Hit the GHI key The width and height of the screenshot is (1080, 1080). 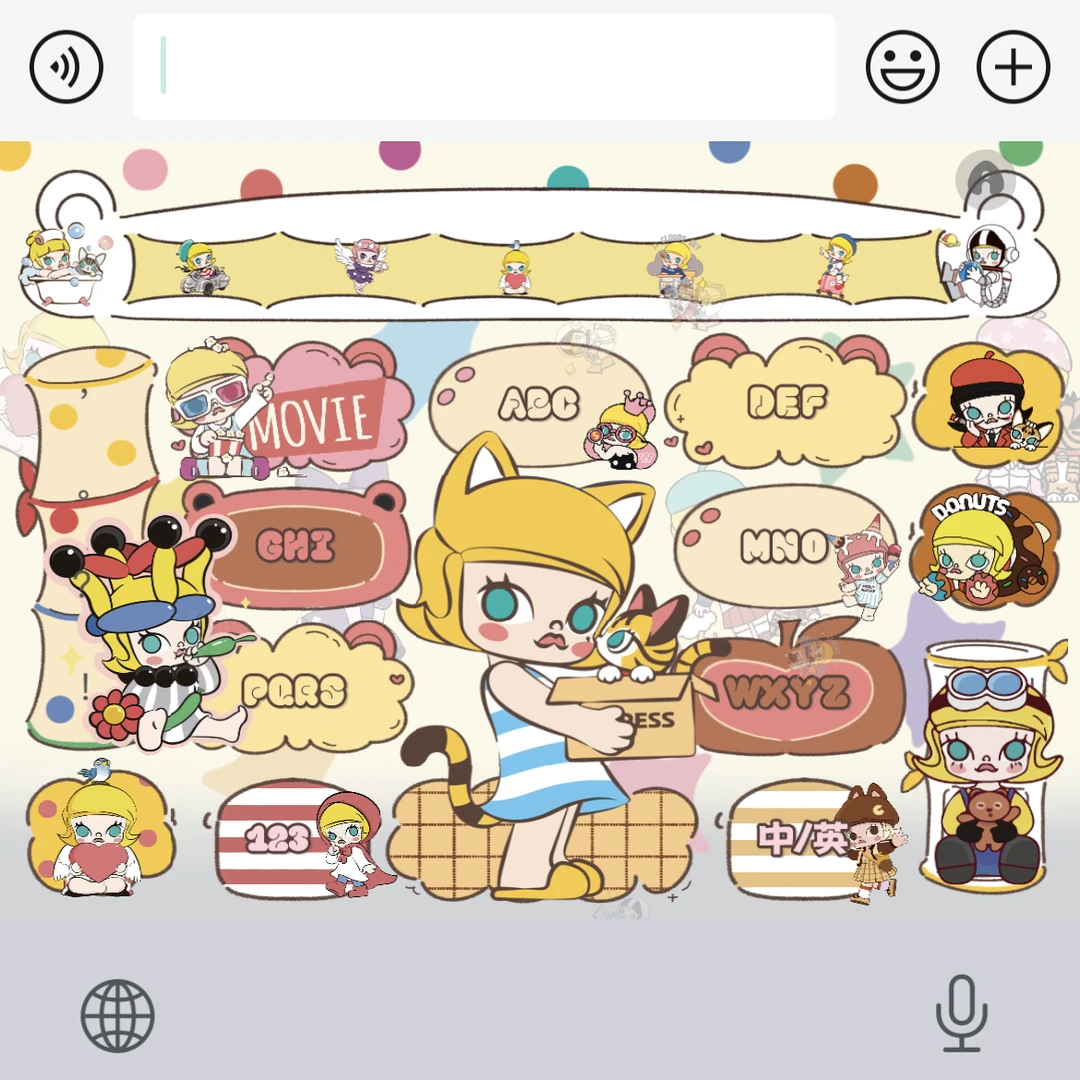(x=295, y=545)
